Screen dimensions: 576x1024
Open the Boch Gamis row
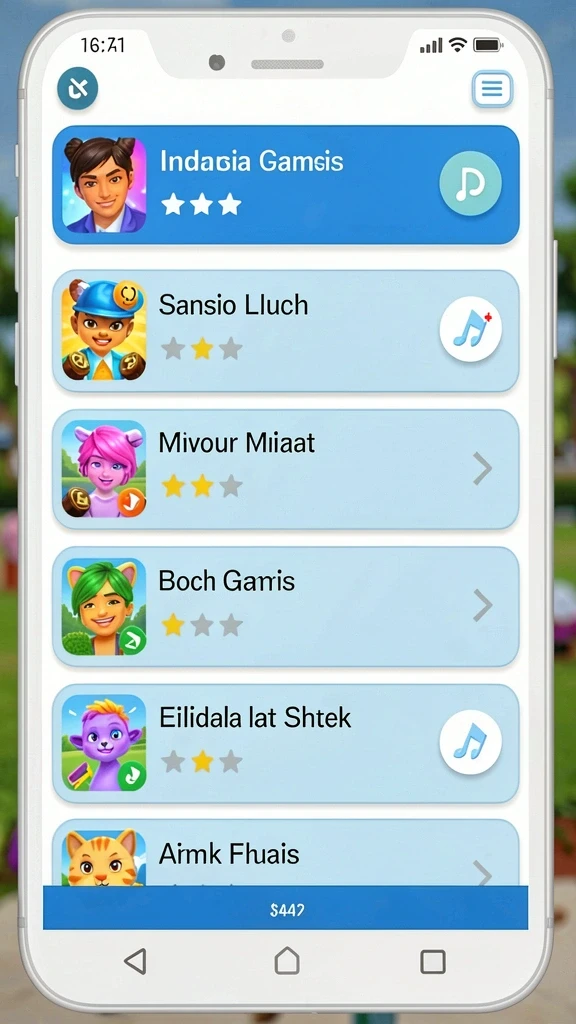point(286,607)
